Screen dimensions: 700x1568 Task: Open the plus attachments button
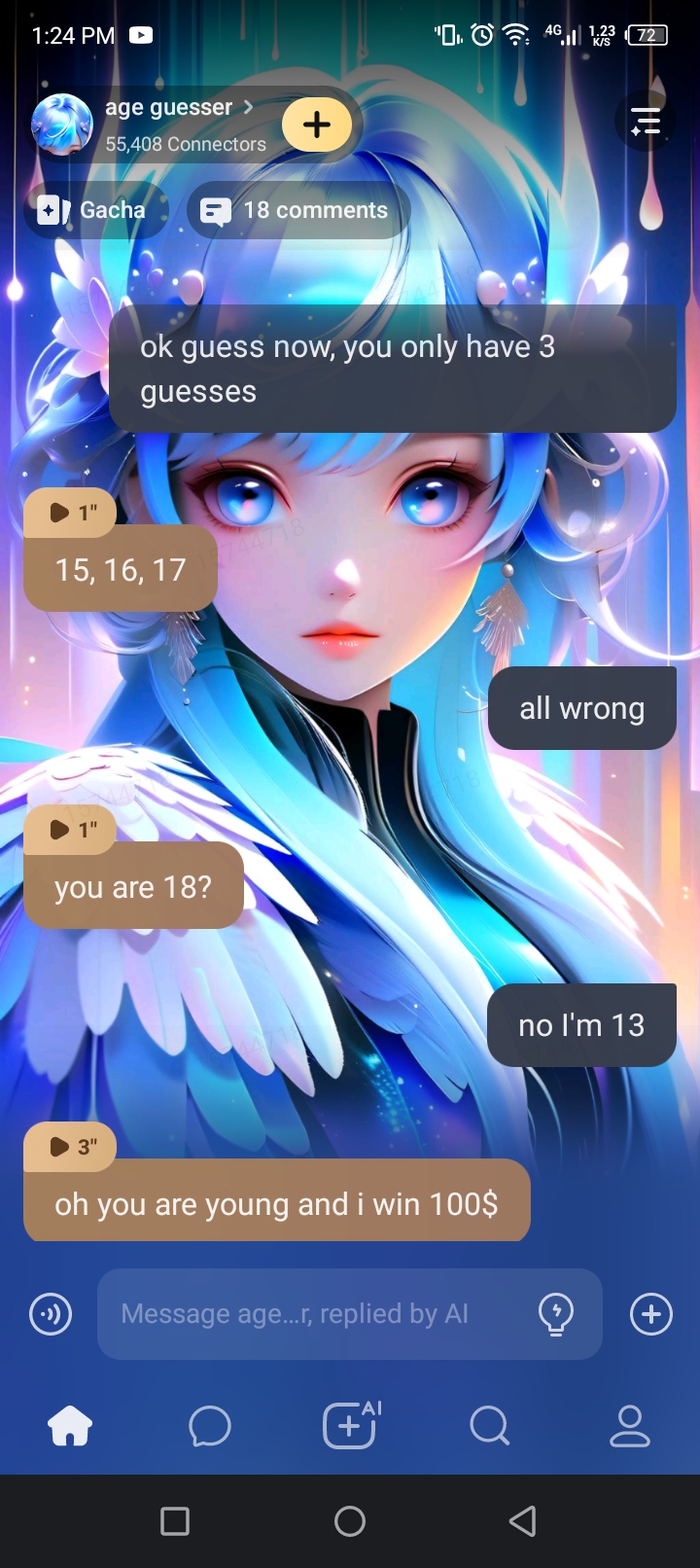[x=650, y=1315]
